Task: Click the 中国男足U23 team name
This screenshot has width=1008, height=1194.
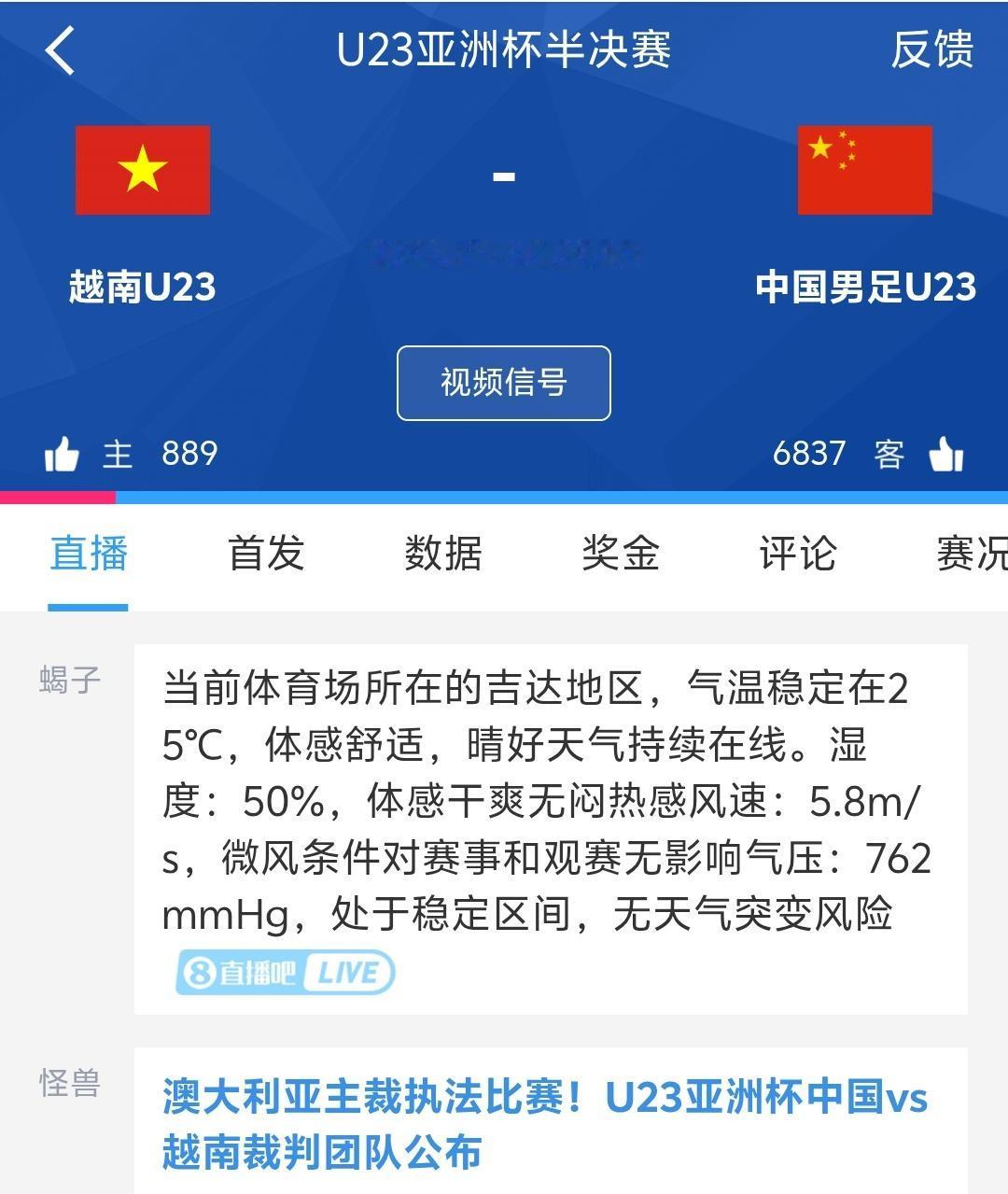Action: pyautogui.click(x=864, y=288)
